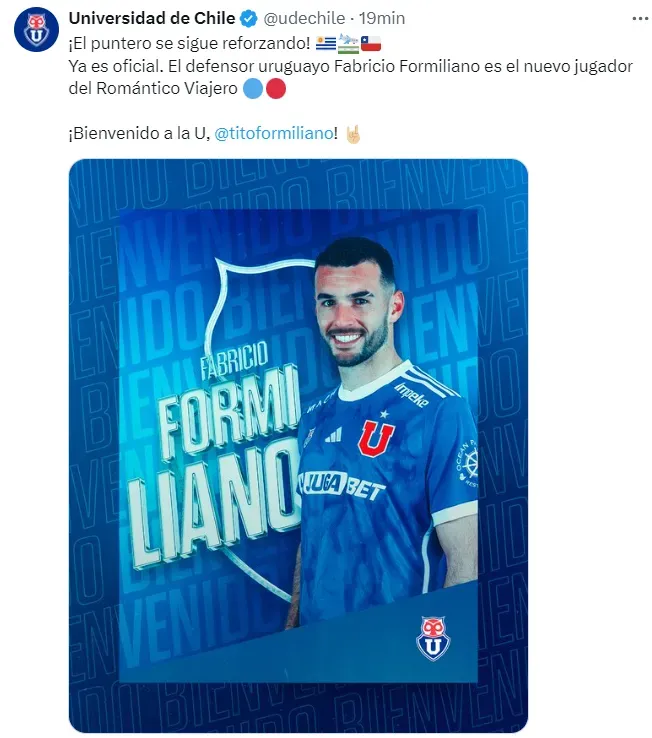652x738 pixels.
Task: Open the Universidad de Chile account name
Action: (152, 18)
